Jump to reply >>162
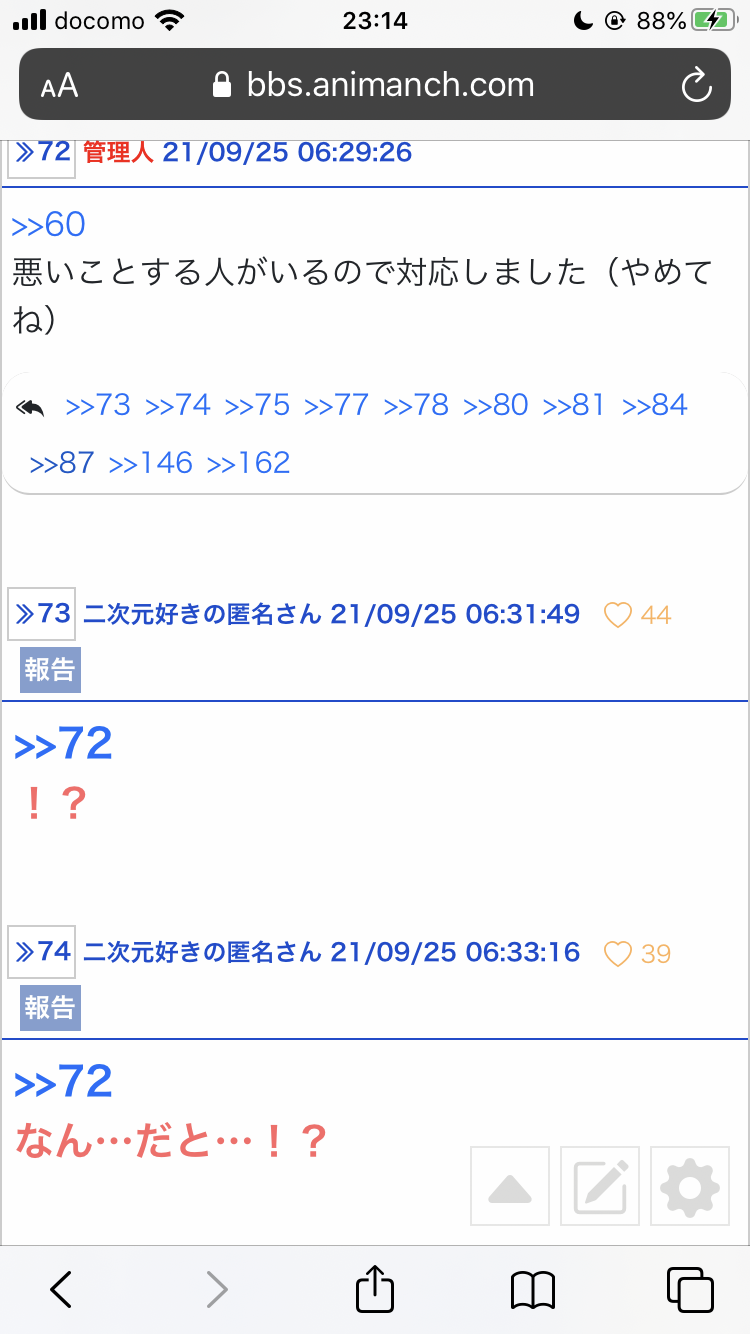Image resolution: width=750 pixels, height=1334 pixels. click(248, 463)
